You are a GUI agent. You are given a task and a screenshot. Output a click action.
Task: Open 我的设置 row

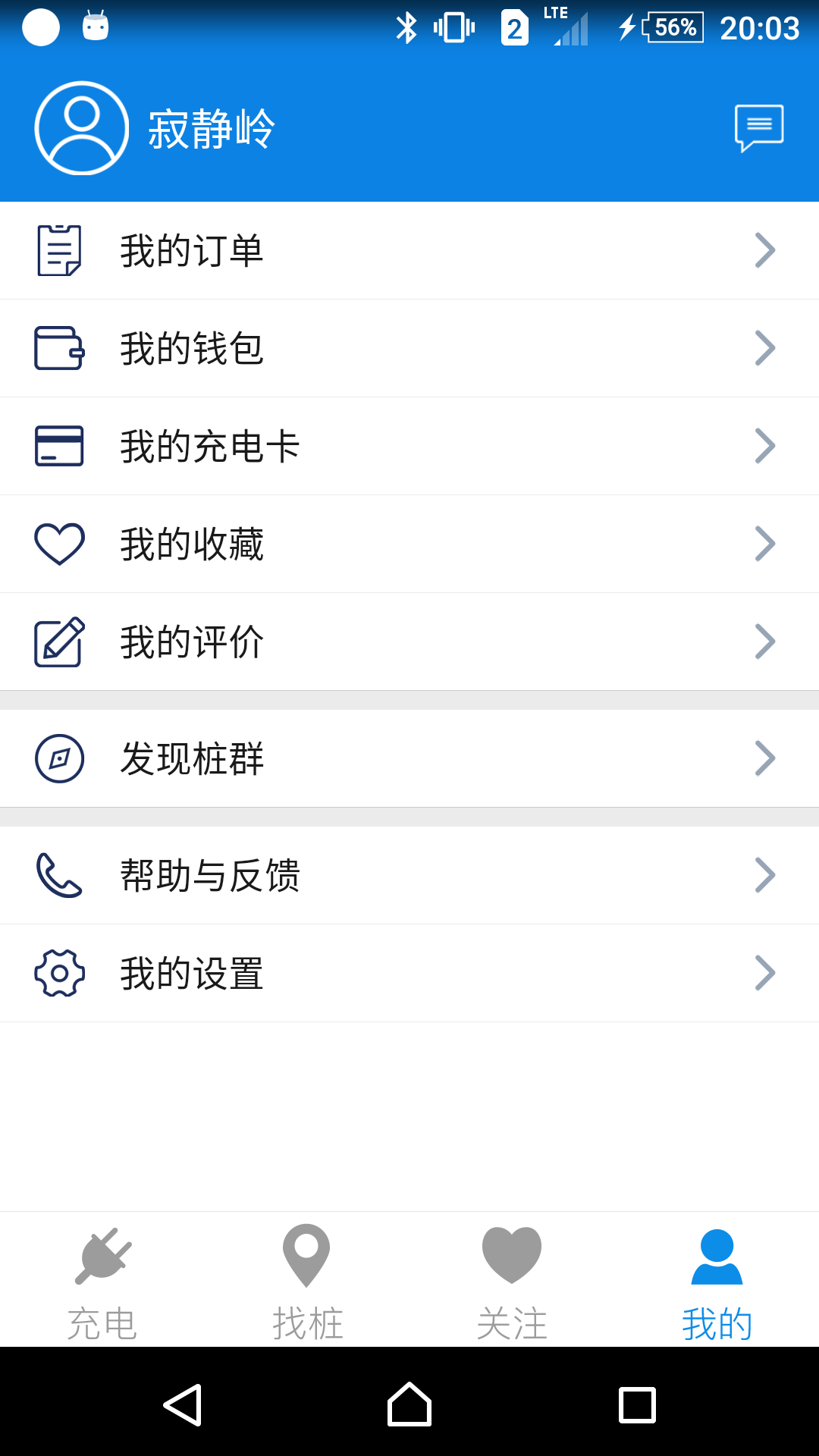409,973
